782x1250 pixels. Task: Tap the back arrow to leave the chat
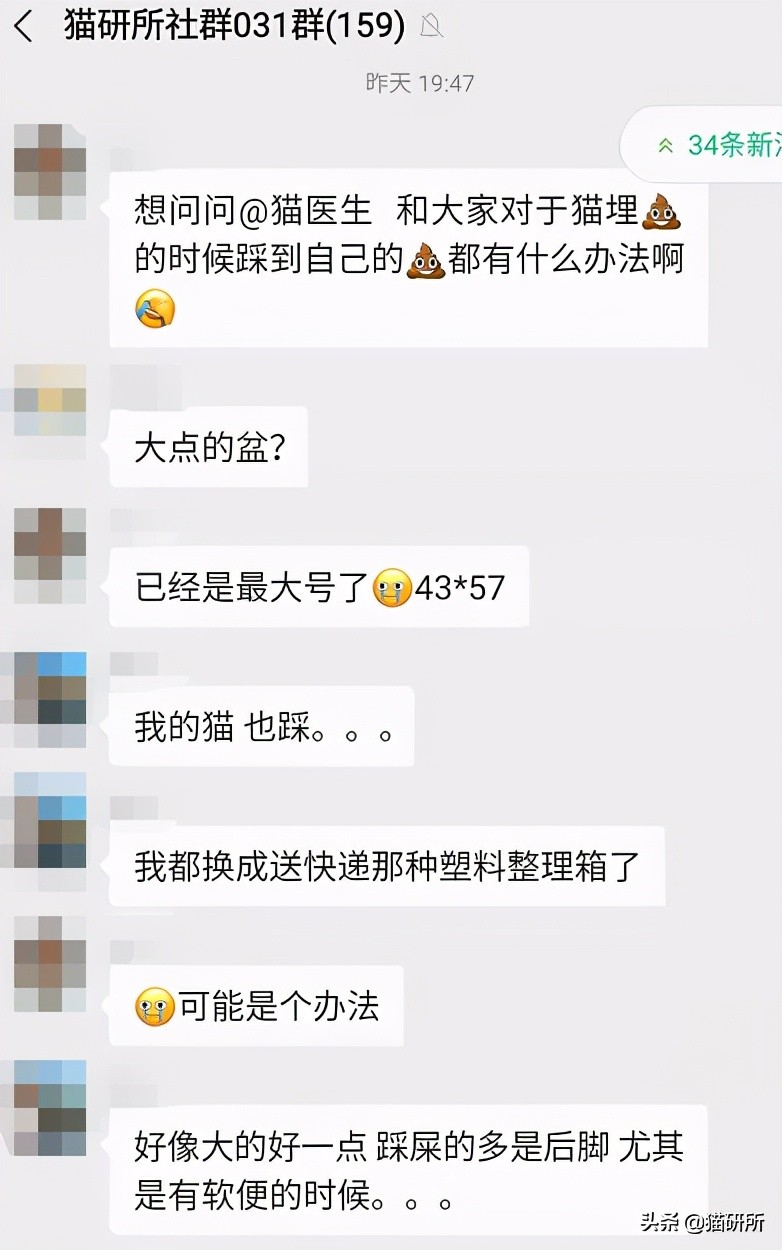click(x=22, y=28)
